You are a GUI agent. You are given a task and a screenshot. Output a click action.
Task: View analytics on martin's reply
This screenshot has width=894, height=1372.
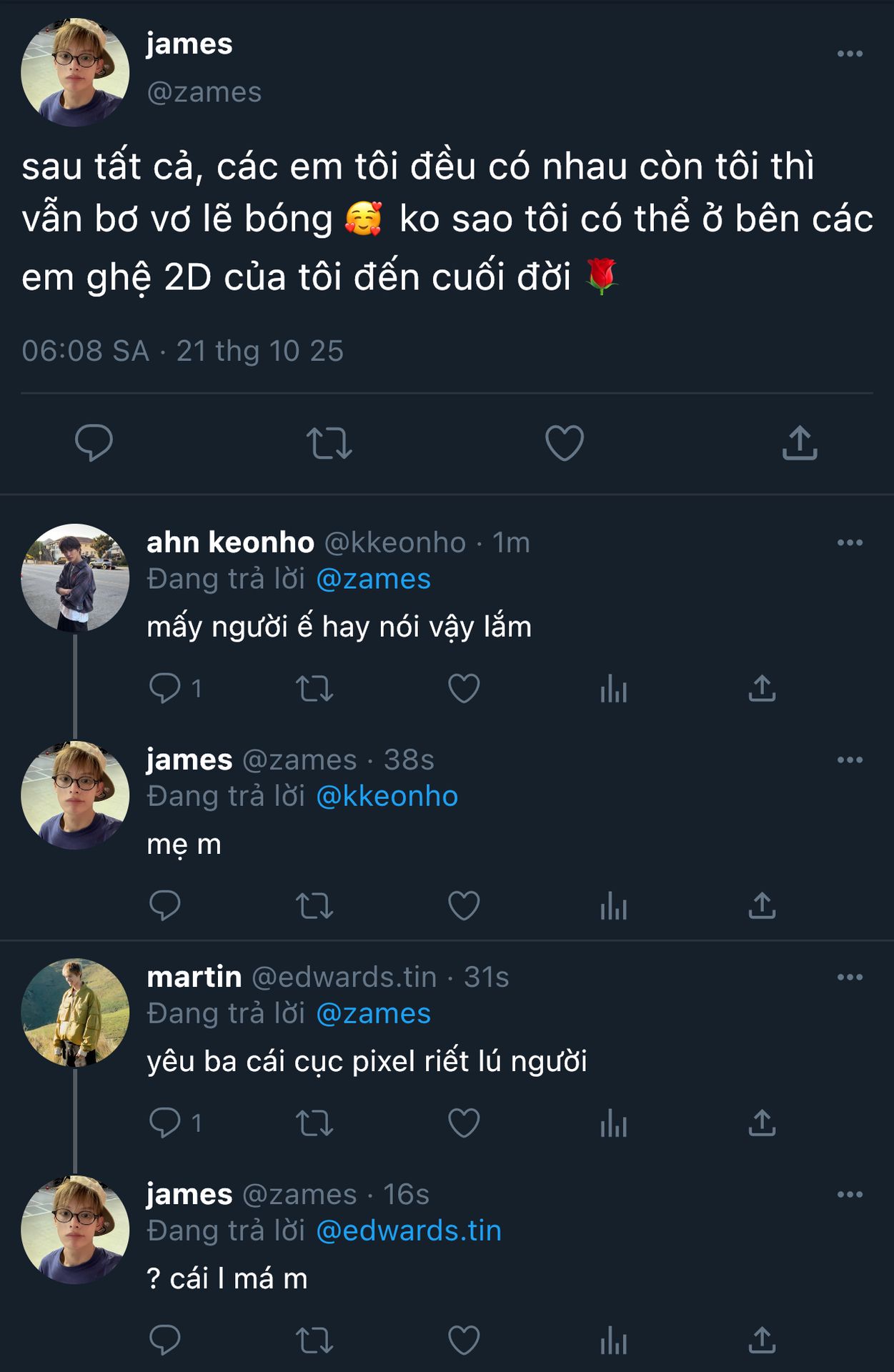tap(613, 1123)
